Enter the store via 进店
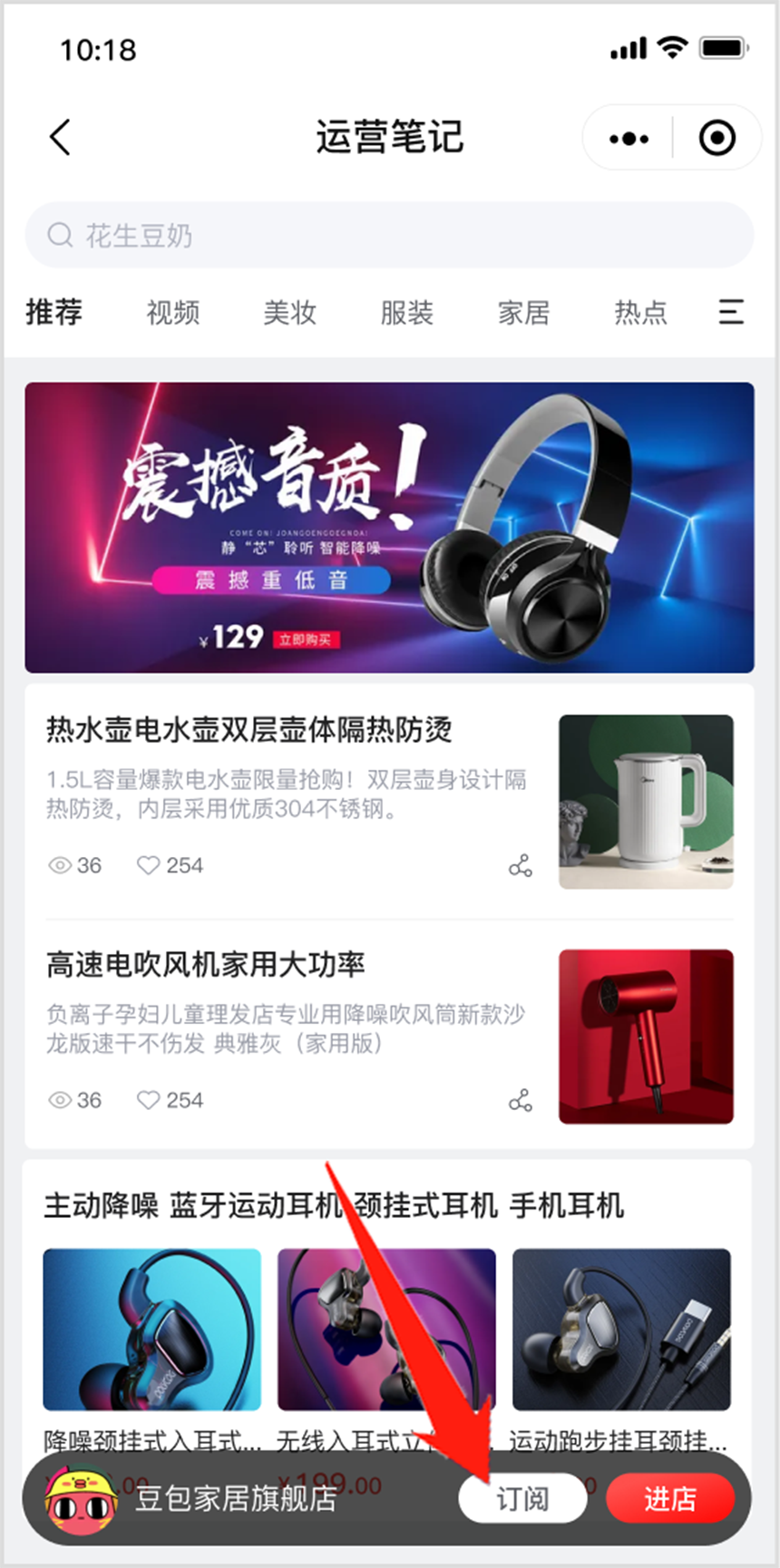 670,1498
